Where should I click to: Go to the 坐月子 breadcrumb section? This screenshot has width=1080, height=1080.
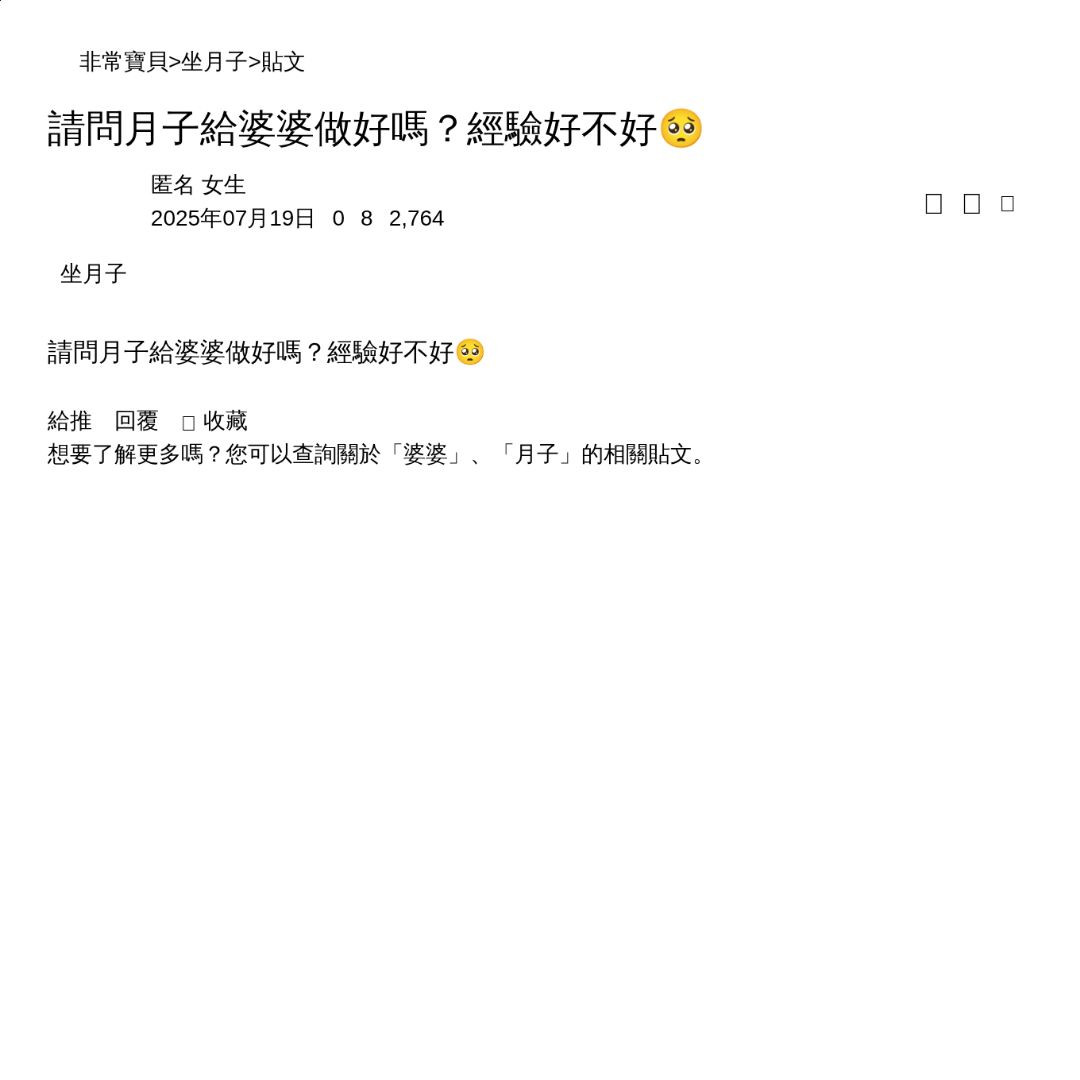pyautogui.click(x=214, y=62)
